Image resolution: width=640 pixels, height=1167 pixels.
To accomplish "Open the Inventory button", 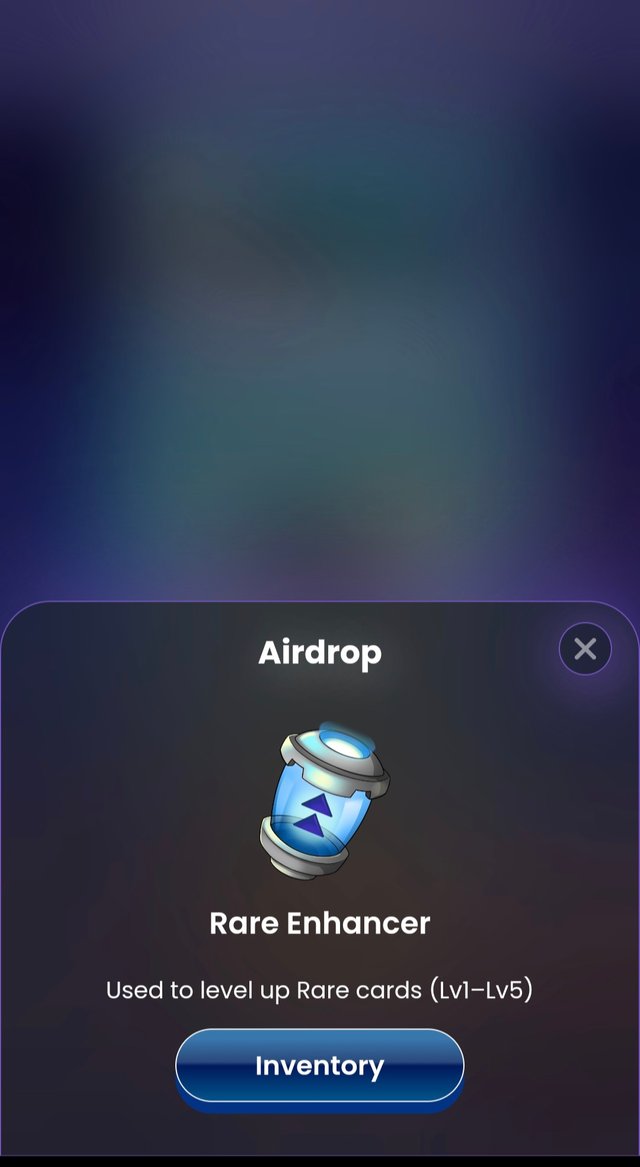I will point(320,1066).
